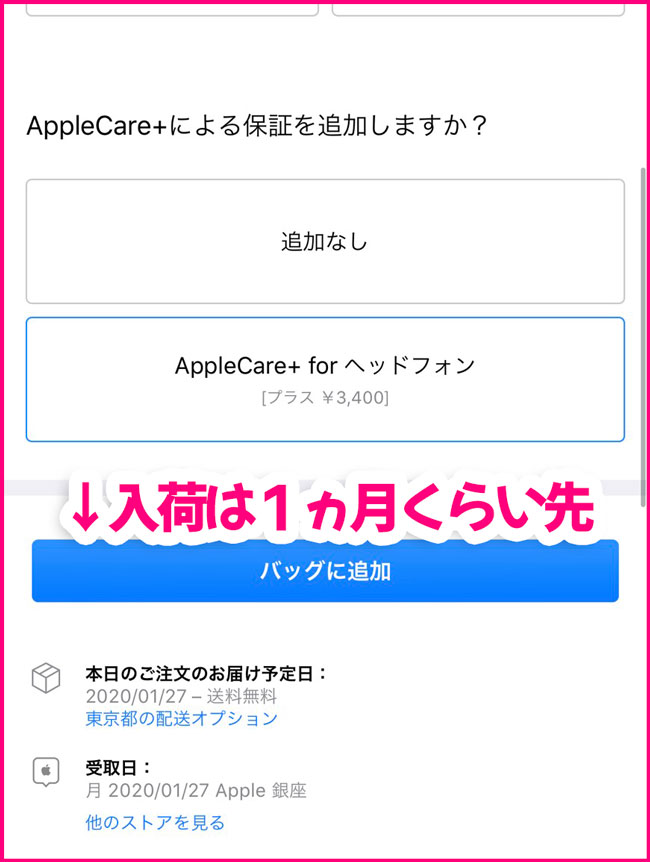This screenshot has height=862, width=650.
Task: Open 他のストアを見る link
Action: click(155, 822)
